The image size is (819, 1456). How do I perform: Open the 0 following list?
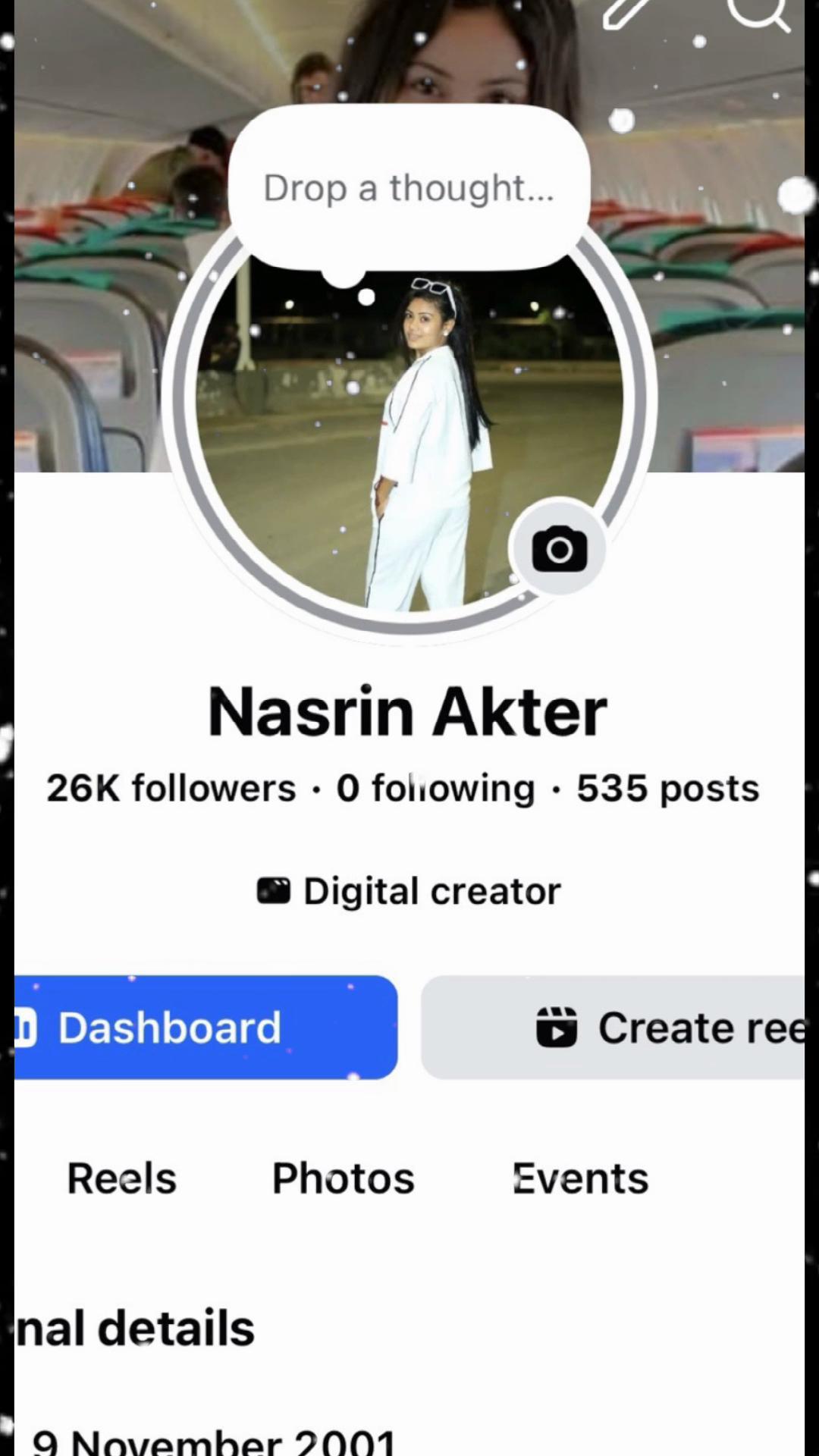(x=436, y=788)
